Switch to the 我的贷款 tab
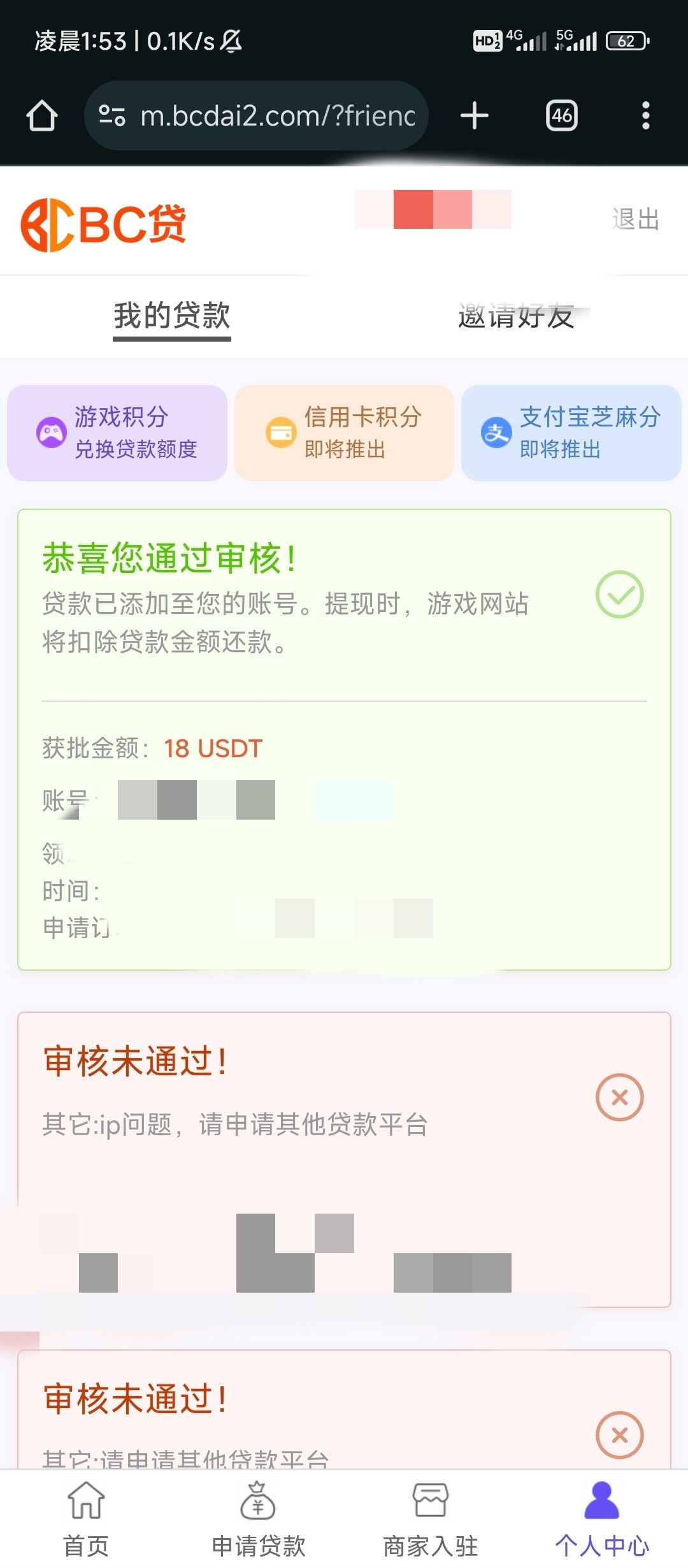Viewport: 688px width, 1568px height. coord(172,316)
